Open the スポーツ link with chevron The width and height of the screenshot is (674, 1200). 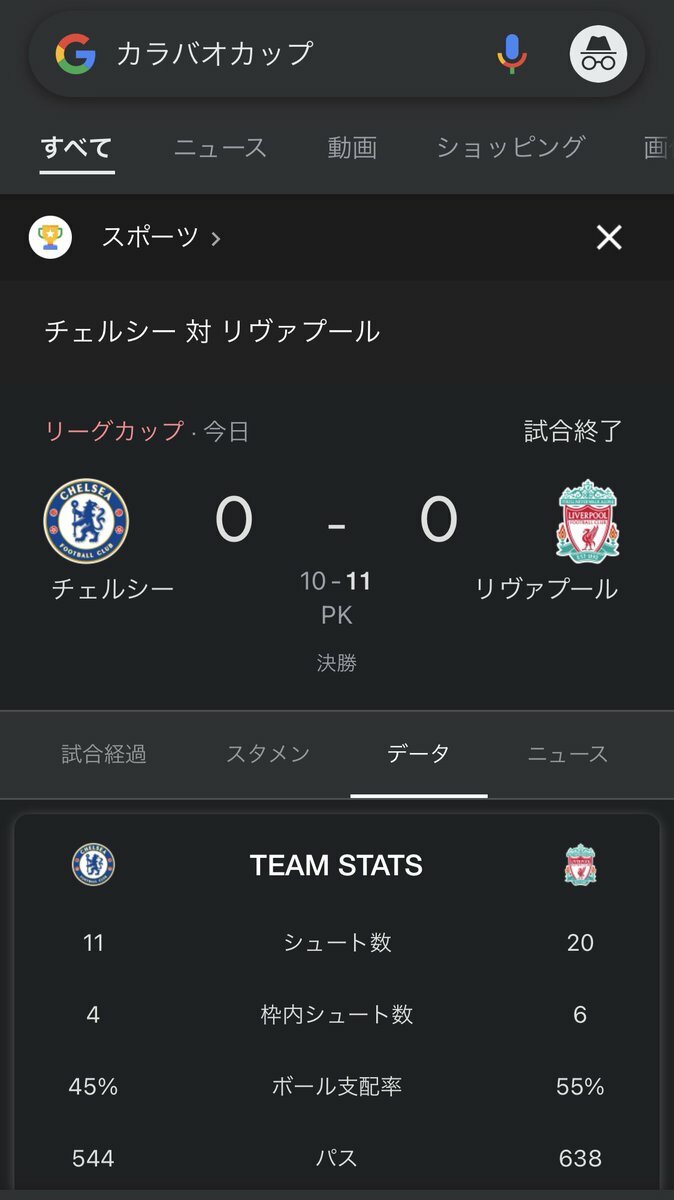(x=160, y=237)
